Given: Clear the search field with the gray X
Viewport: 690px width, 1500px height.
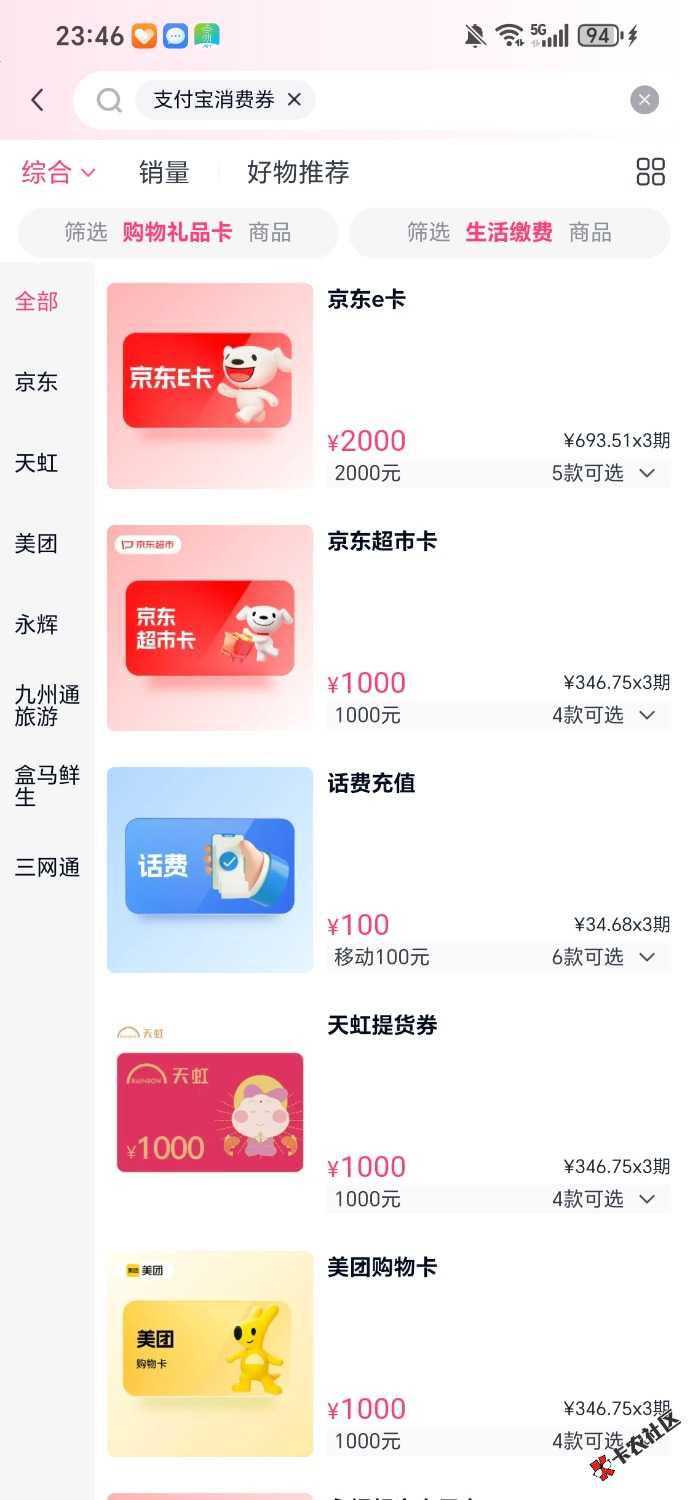Looking at the screenshot, I should click(x=644, y=100).
